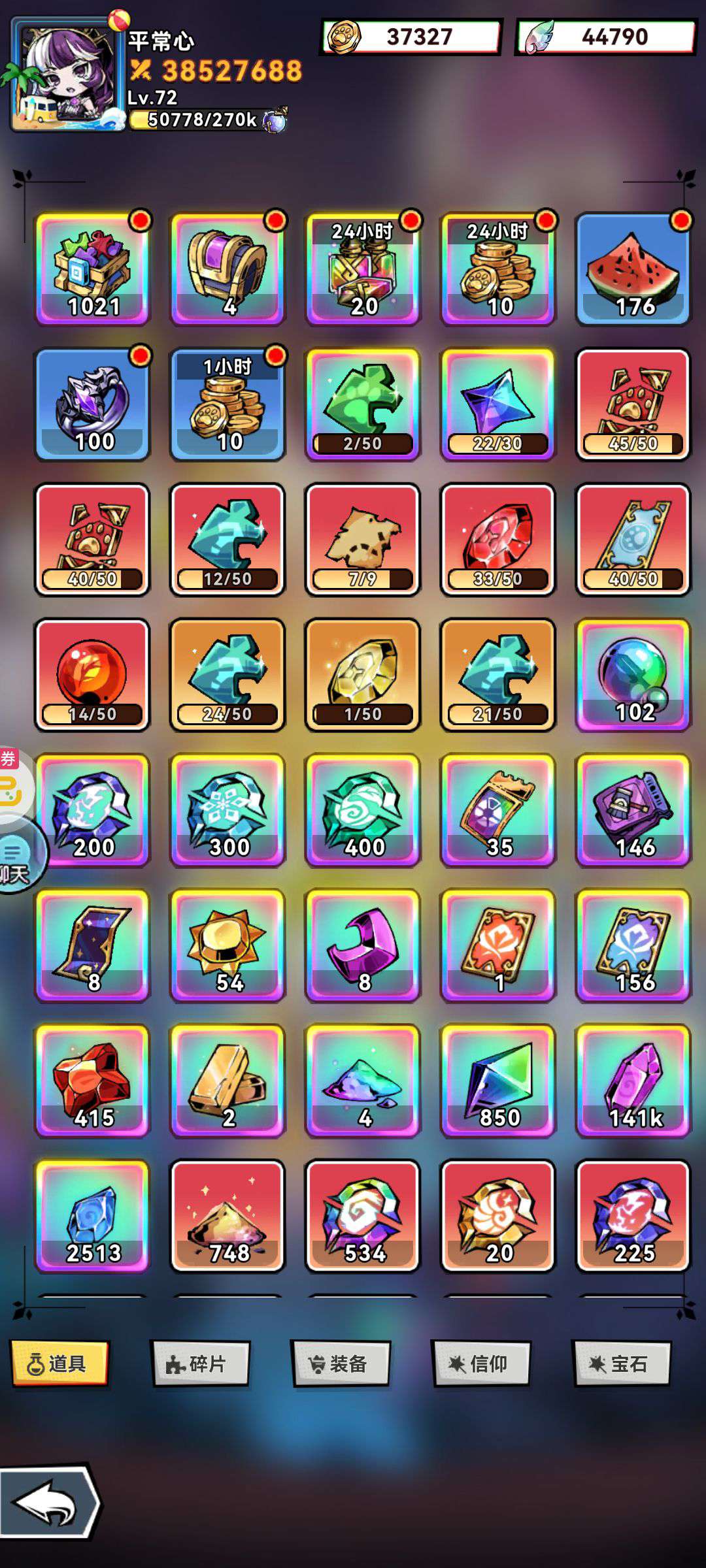The image size is (706, 1568).
Task: Switch to the 装备 tab
Action: pos(341,1363)
